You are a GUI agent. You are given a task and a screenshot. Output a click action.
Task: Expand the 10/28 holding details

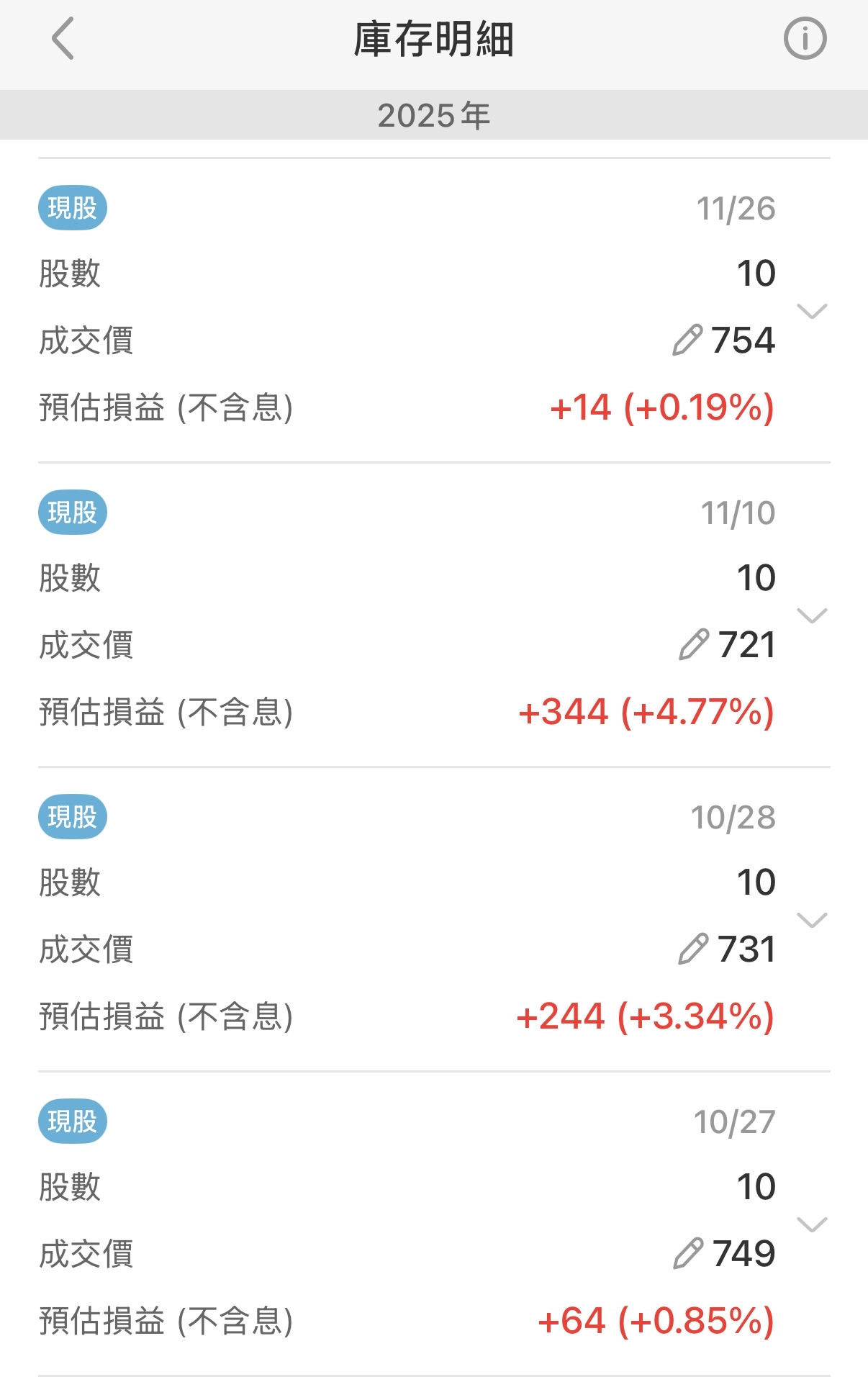tap(812, 920)
